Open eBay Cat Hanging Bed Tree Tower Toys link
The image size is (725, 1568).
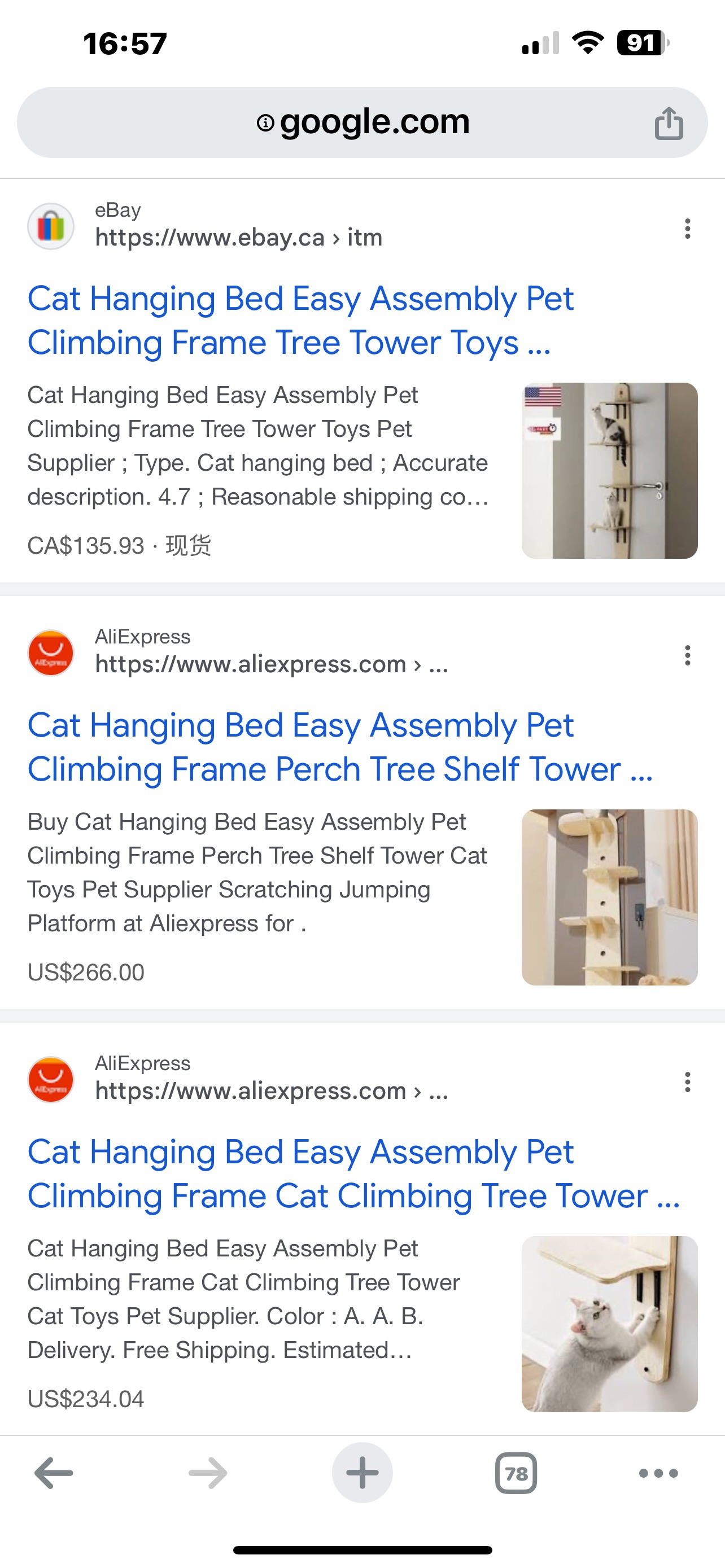tap(301, 320)
